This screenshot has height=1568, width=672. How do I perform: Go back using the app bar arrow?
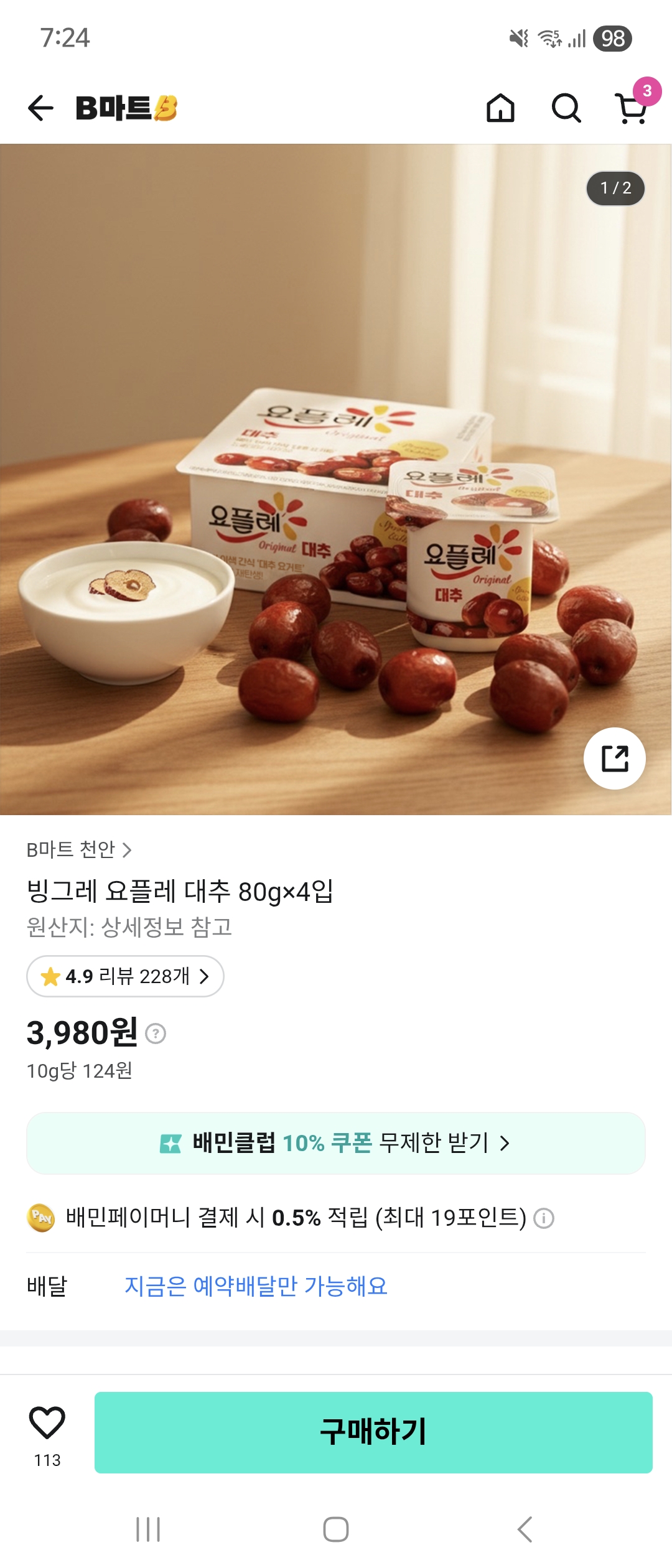click(x=41, y=108)
